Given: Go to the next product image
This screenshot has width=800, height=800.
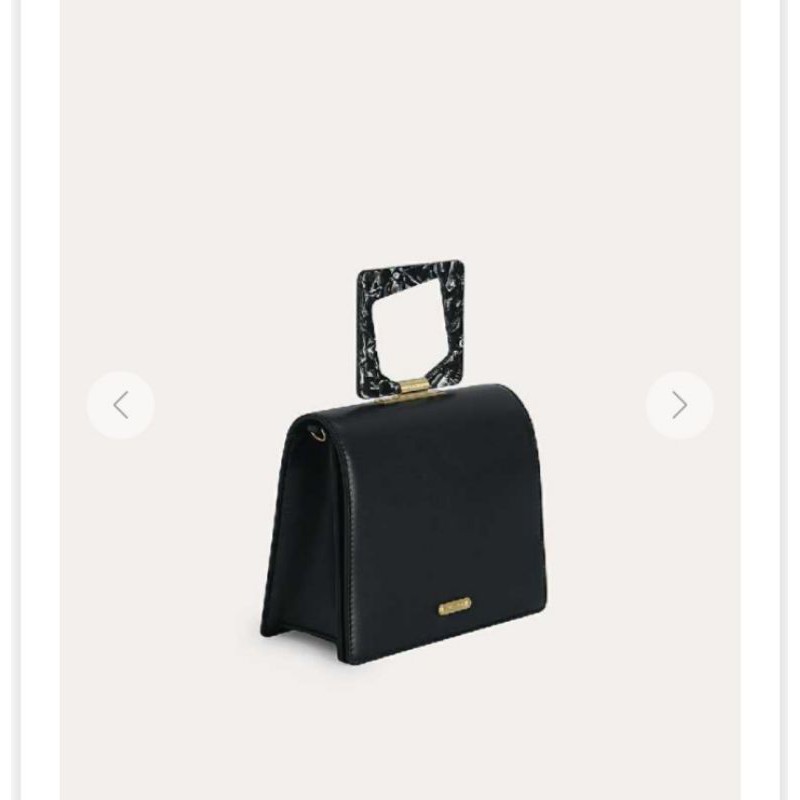Looking at the screenshot, I should click(679, 405).
